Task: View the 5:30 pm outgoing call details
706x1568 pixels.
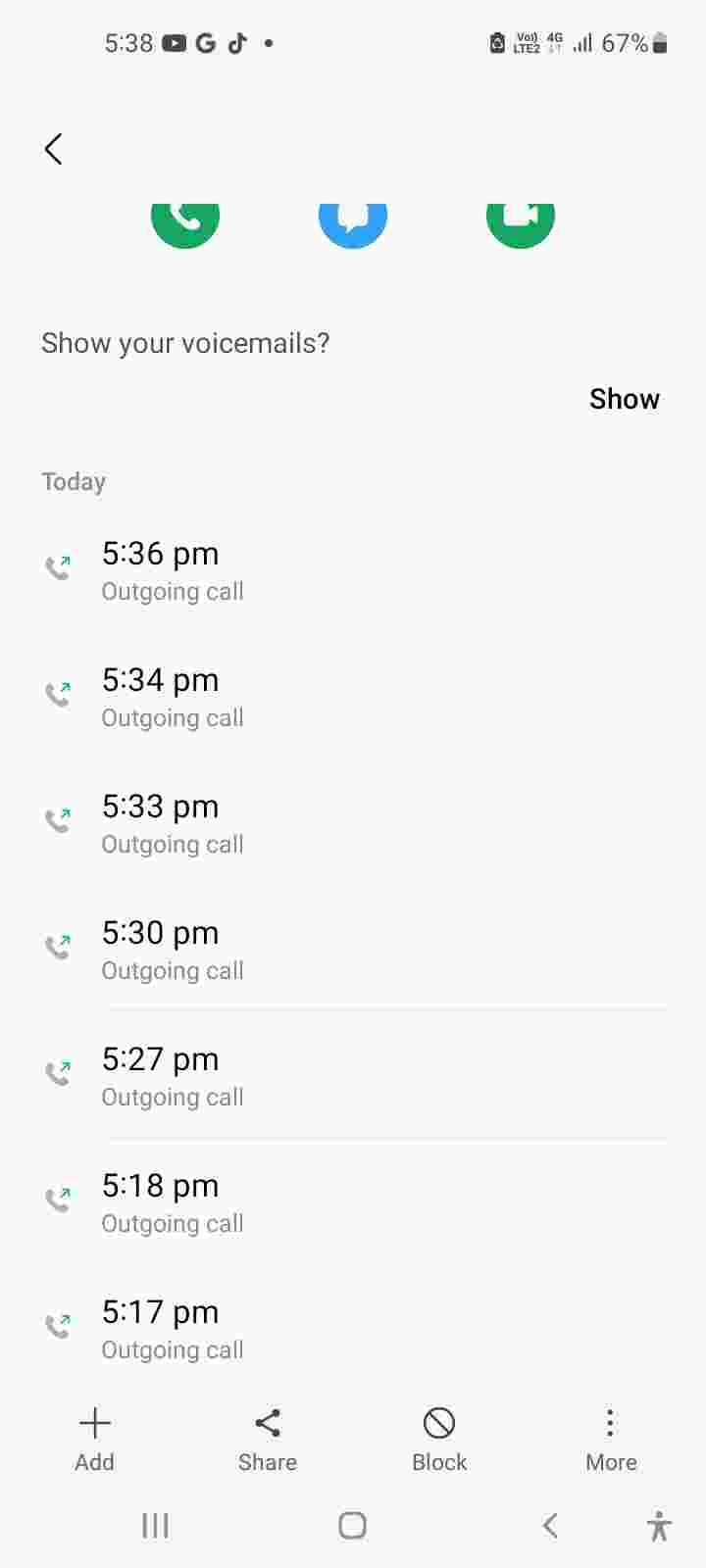Action: point(353,950)
